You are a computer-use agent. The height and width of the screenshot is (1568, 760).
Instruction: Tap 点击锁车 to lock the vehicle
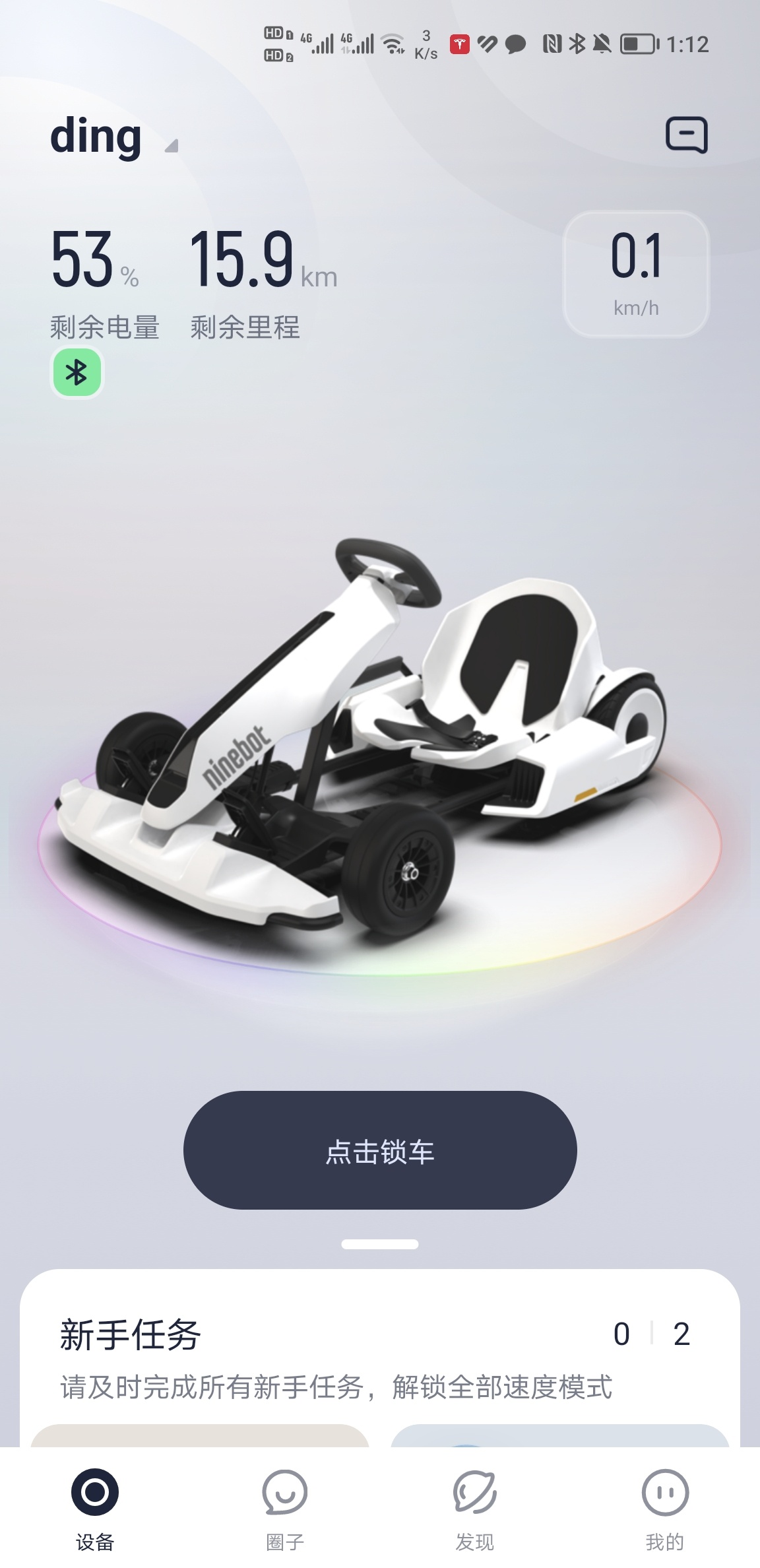tap(380, 1152)
